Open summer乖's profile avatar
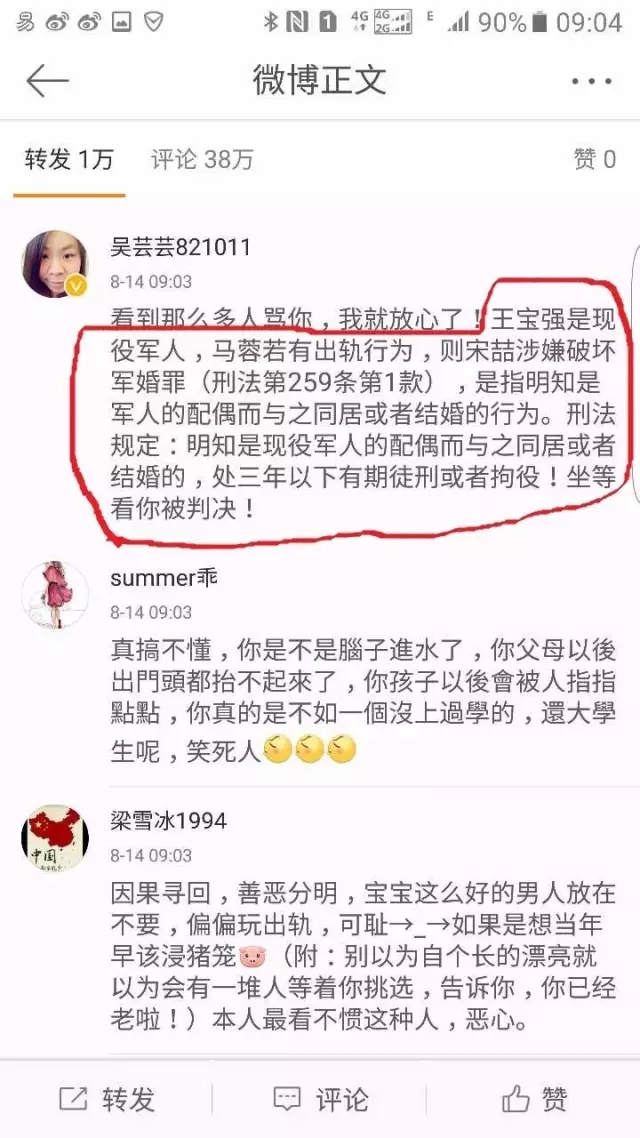 (55, 595)
